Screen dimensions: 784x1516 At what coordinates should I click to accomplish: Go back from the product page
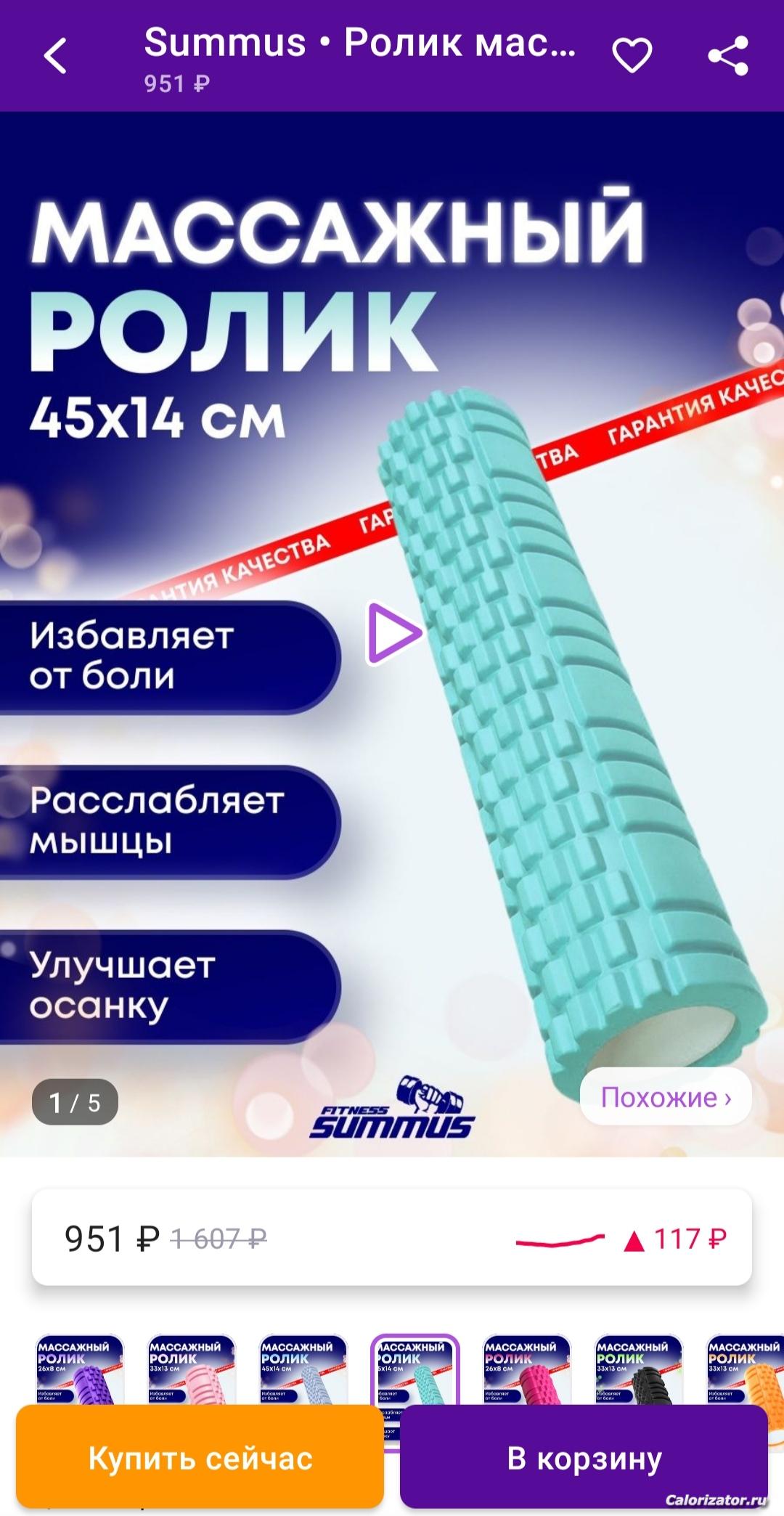pos(56,56)
